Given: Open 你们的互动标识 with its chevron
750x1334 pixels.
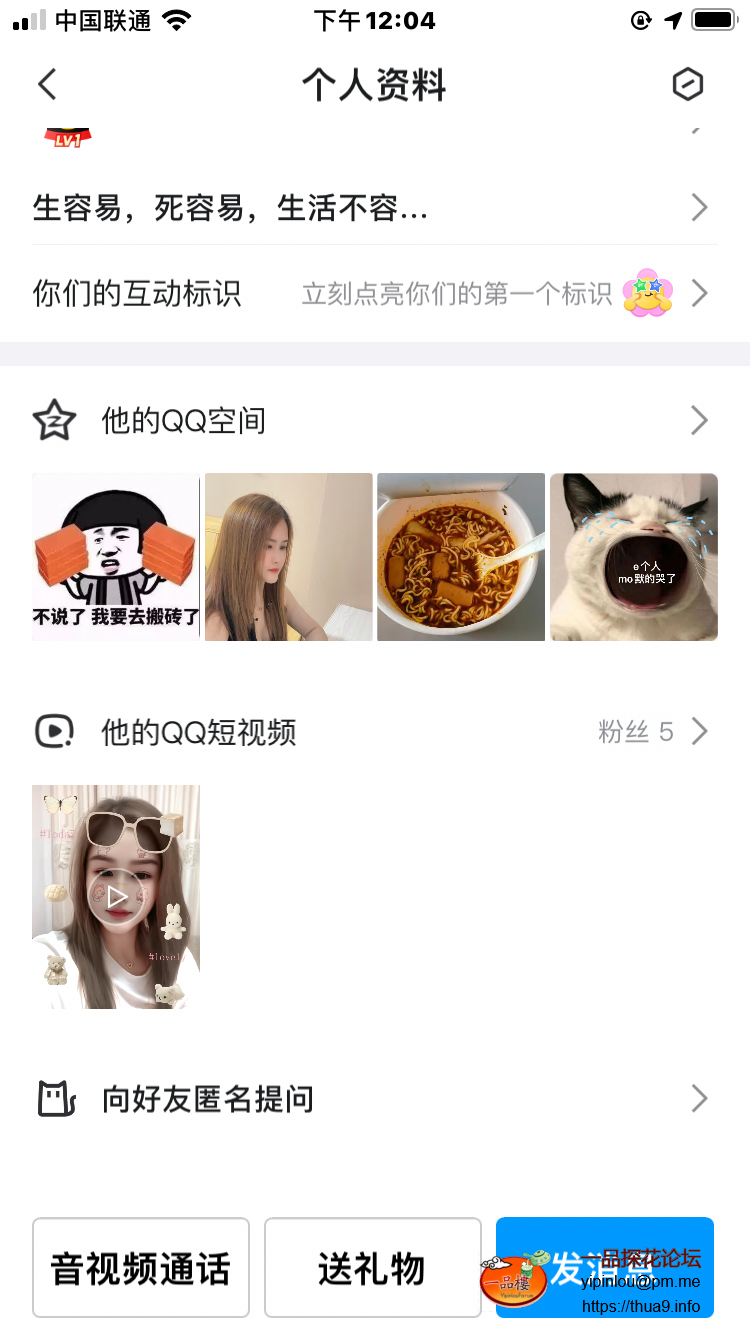Looking at the screenshot, I should coord(698,292).
